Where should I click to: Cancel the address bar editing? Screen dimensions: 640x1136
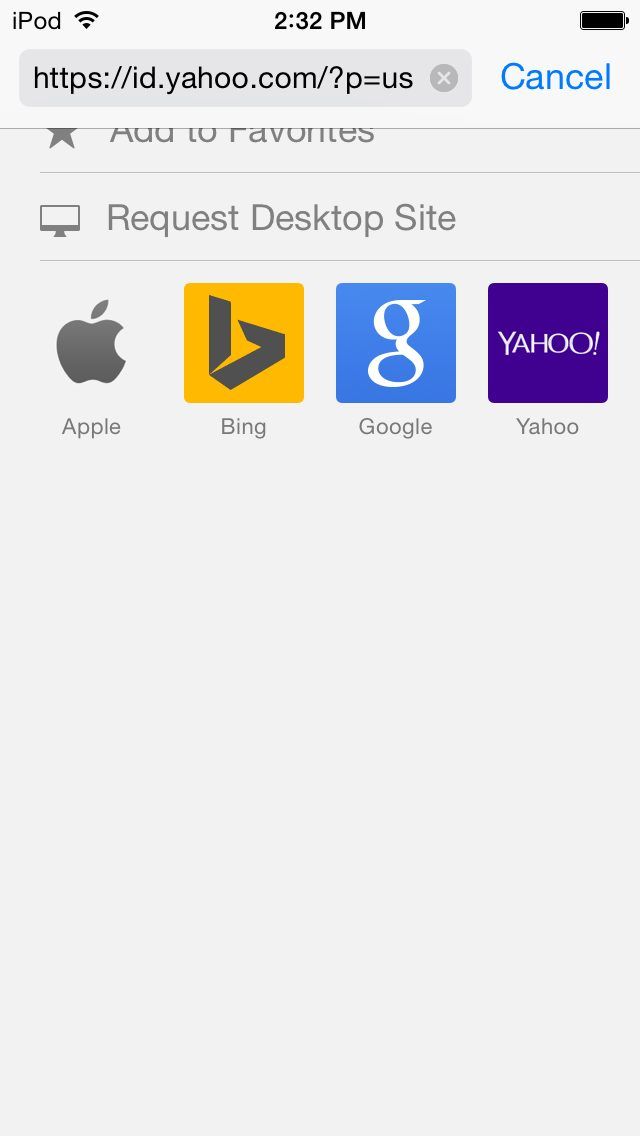coord(555,77)
